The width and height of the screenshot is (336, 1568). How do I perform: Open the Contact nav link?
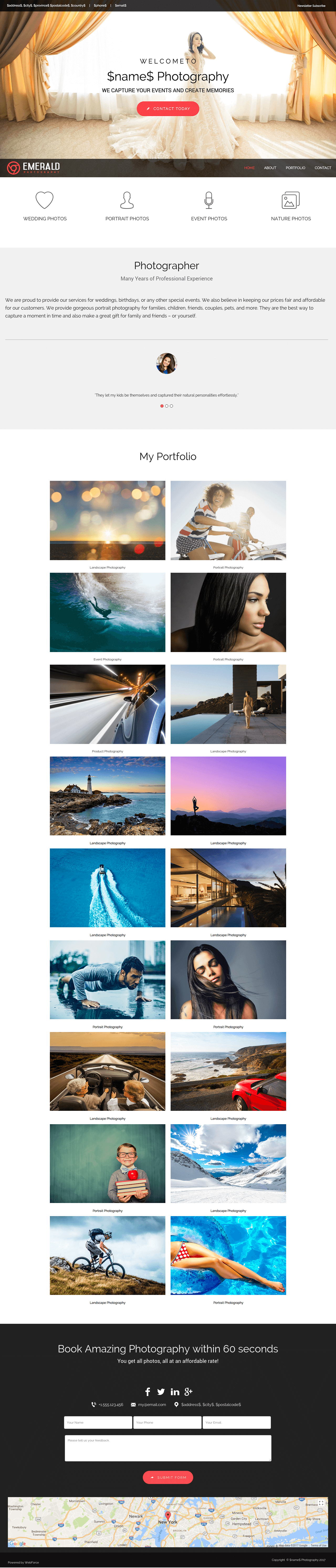click(323, 168)
